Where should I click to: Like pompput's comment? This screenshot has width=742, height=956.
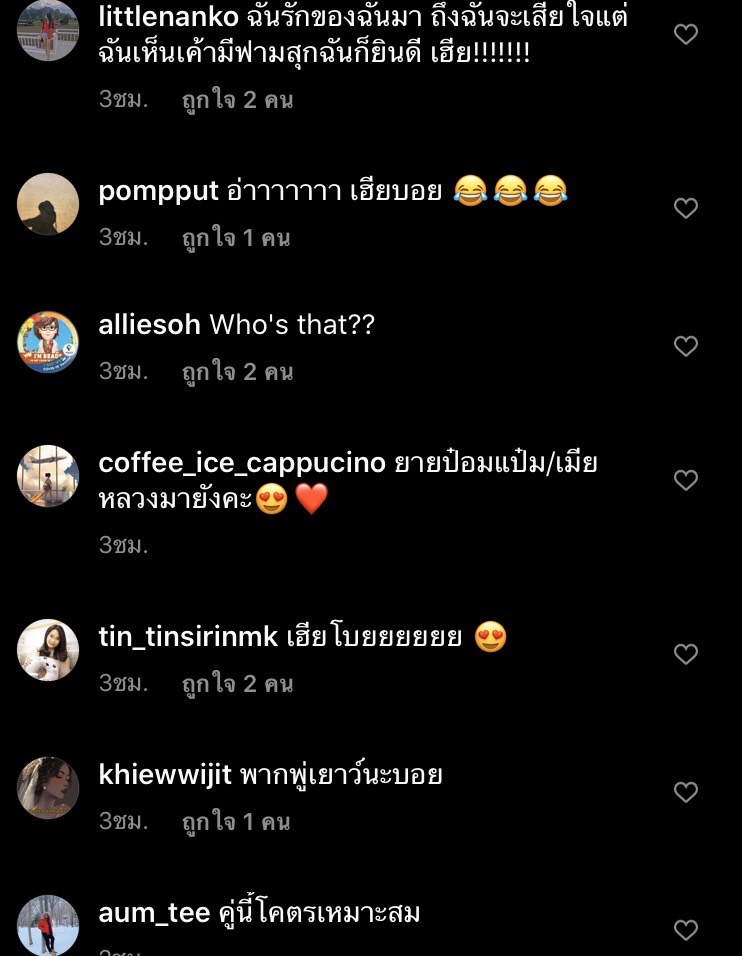(685, 208)
